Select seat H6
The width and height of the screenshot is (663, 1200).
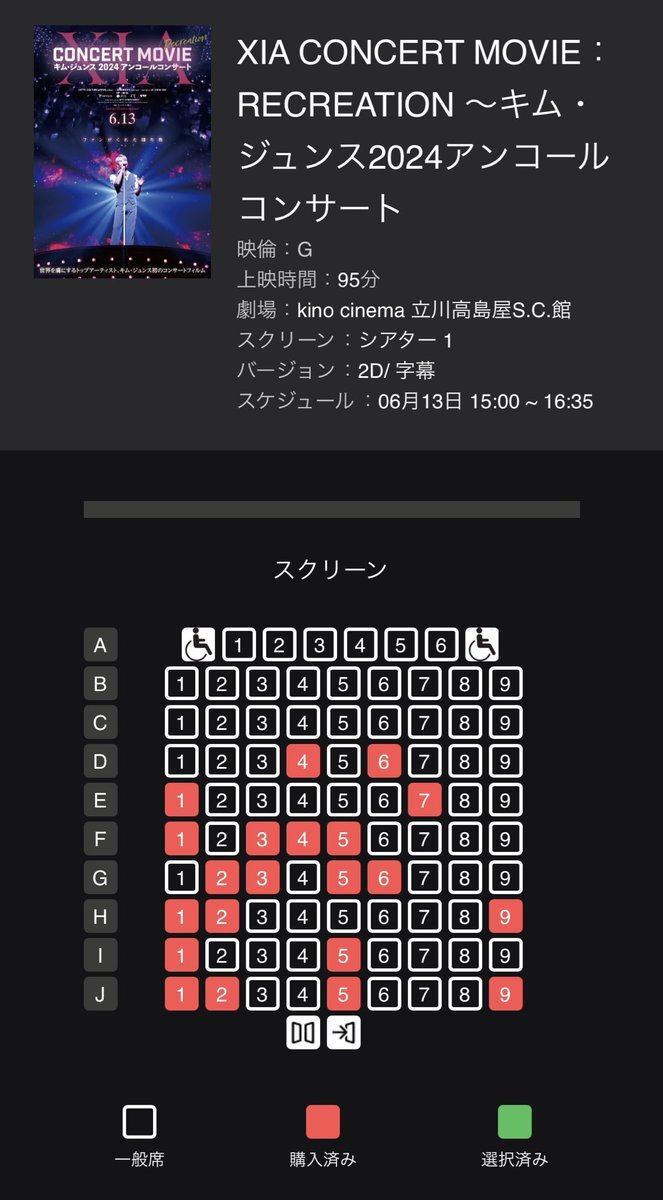click(384, 916)
